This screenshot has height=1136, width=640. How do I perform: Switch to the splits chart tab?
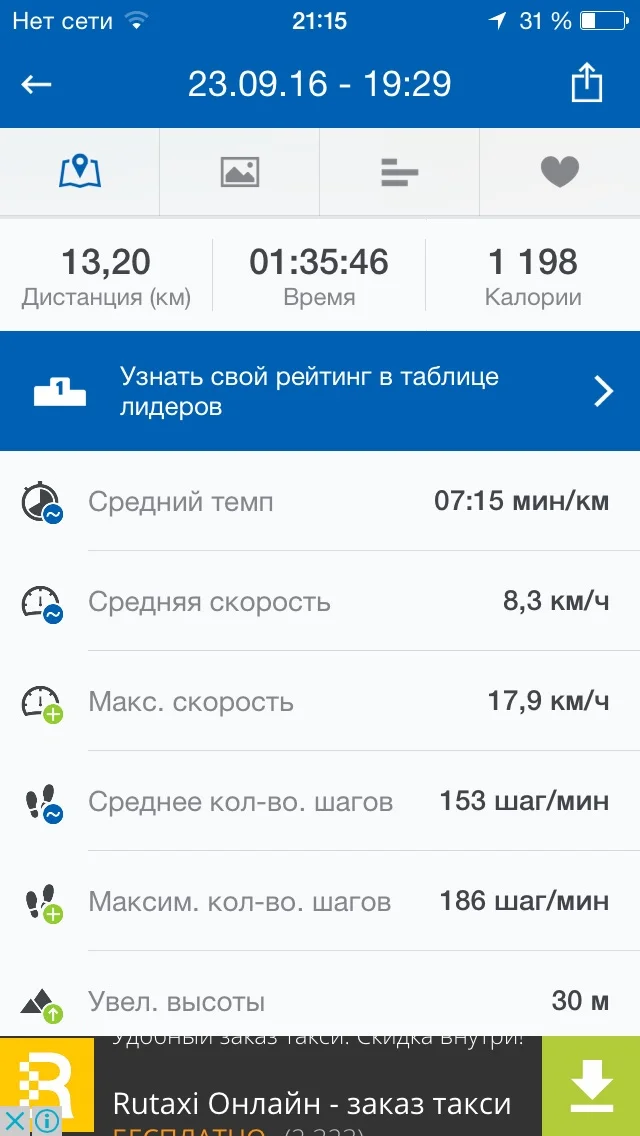[x=400, y=172]
